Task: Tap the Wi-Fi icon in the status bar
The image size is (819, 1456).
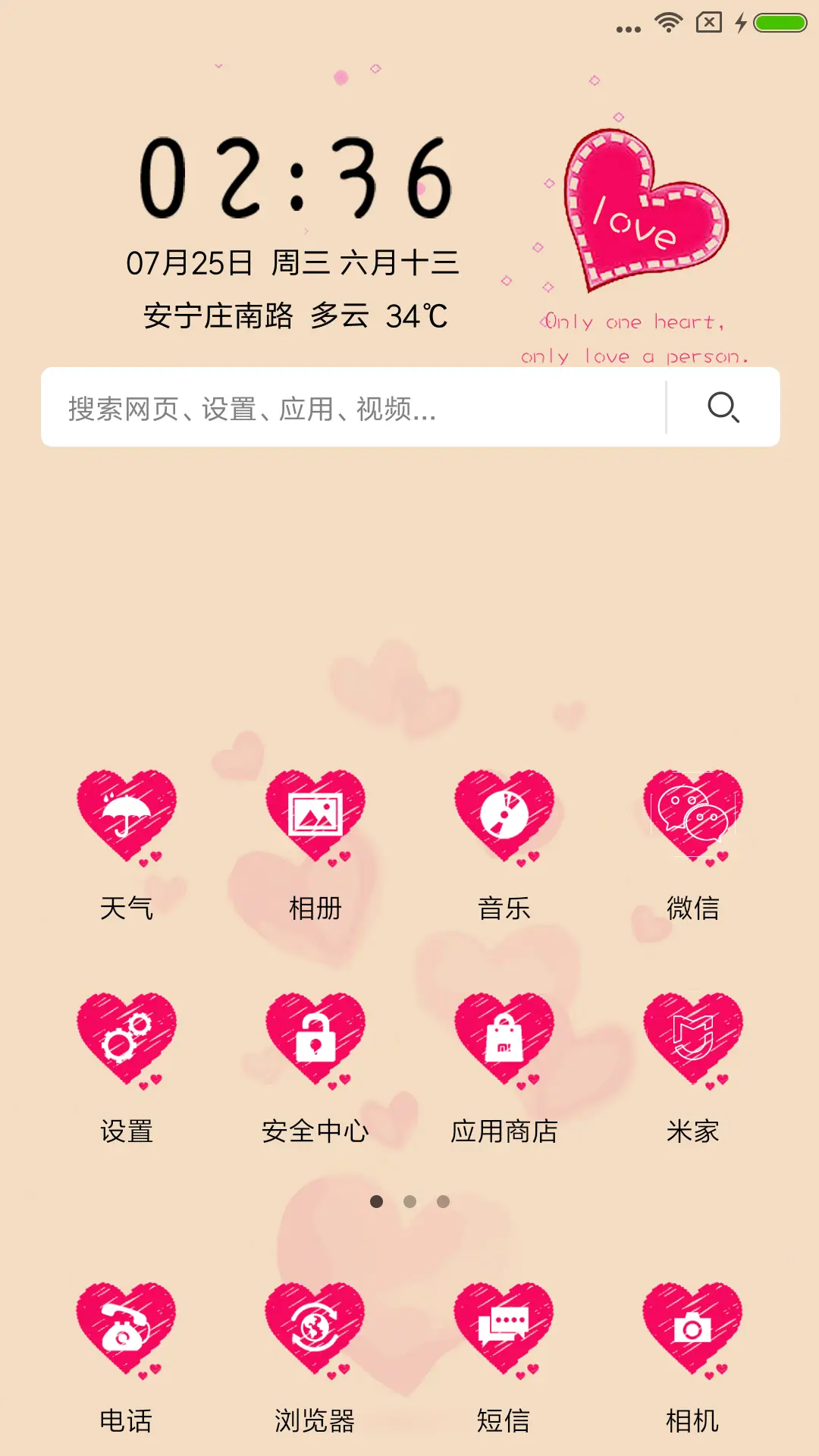Action: pos(669,23)
